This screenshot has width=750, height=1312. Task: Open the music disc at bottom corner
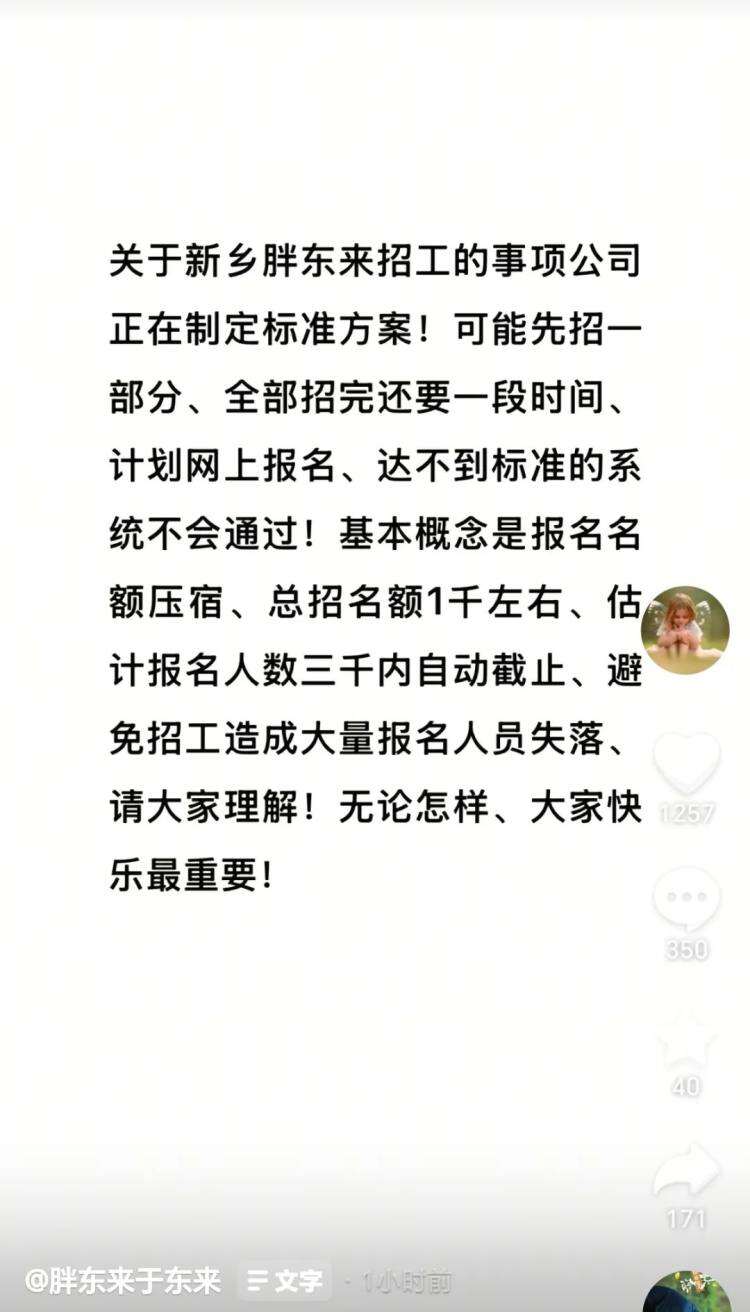pyautogui.click(x=688, y=1292)
